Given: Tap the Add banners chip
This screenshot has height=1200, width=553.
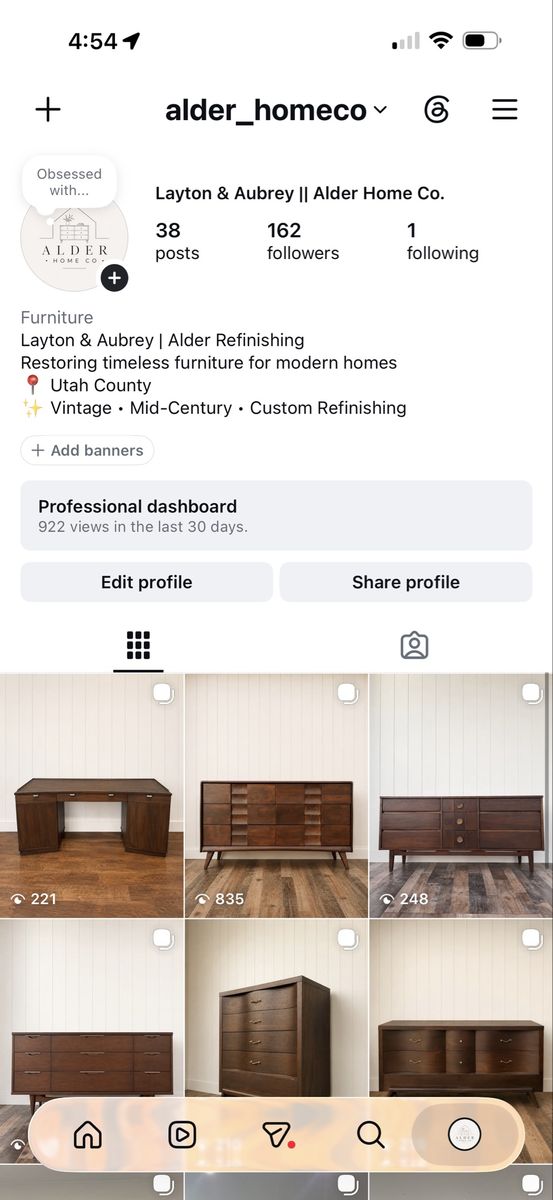Looking at the screenshot, I should pyautogui.click(x=88, y=450).
